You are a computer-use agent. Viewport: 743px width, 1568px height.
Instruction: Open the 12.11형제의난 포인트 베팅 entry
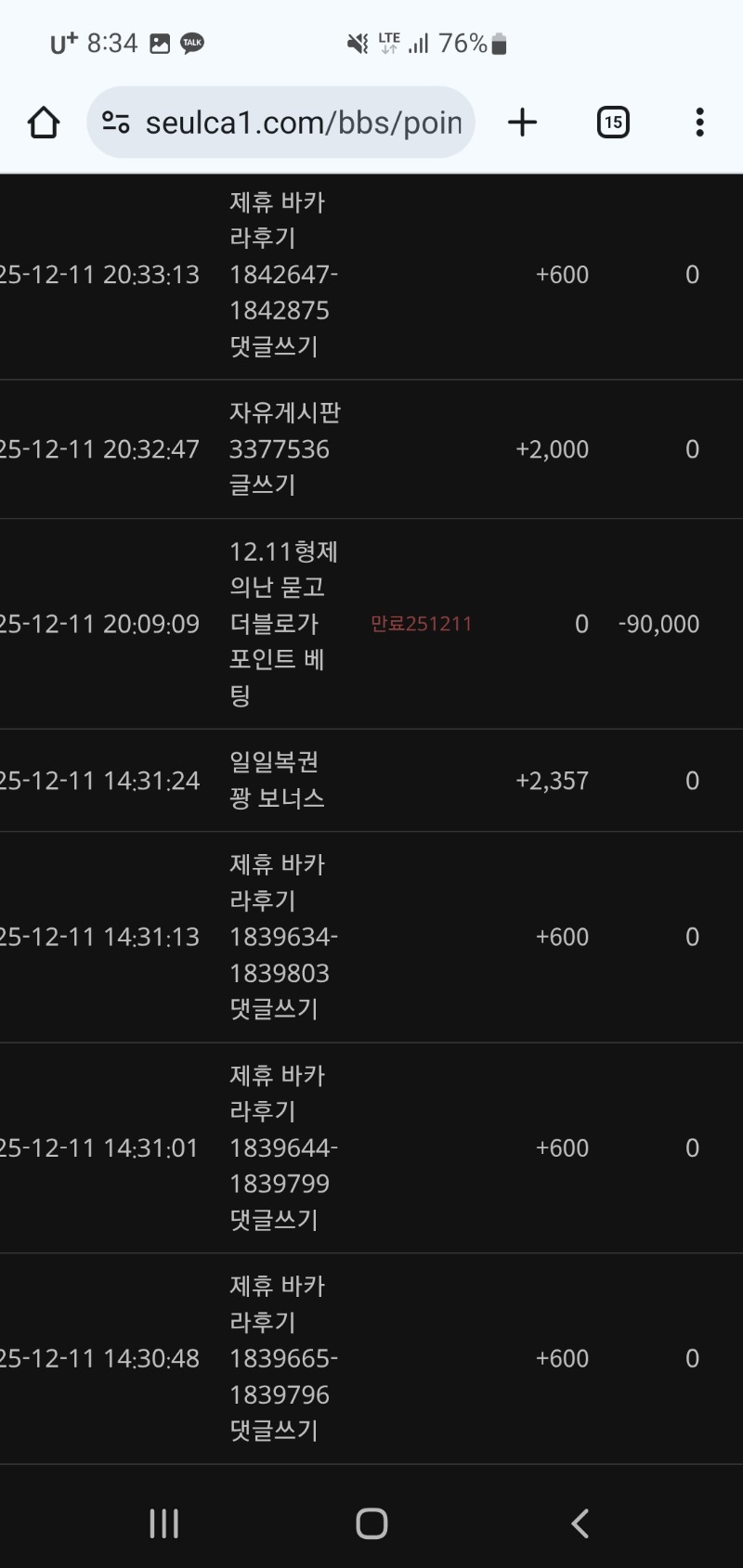[x=279, y=624]
